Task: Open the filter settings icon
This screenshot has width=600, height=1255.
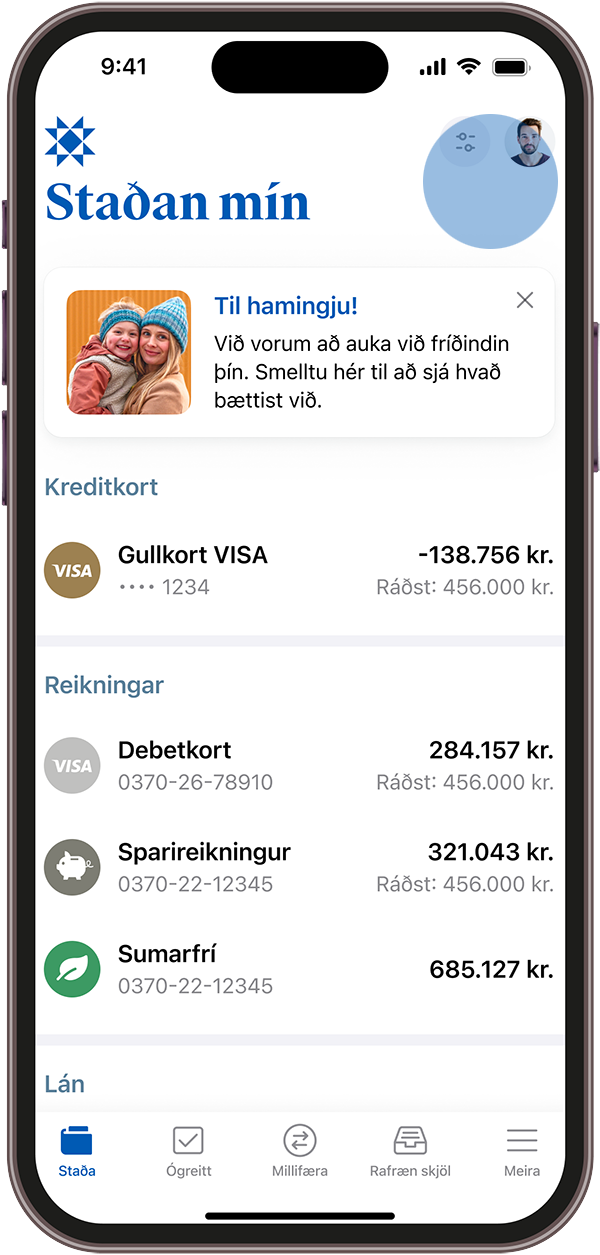Action: click(465, 142)
